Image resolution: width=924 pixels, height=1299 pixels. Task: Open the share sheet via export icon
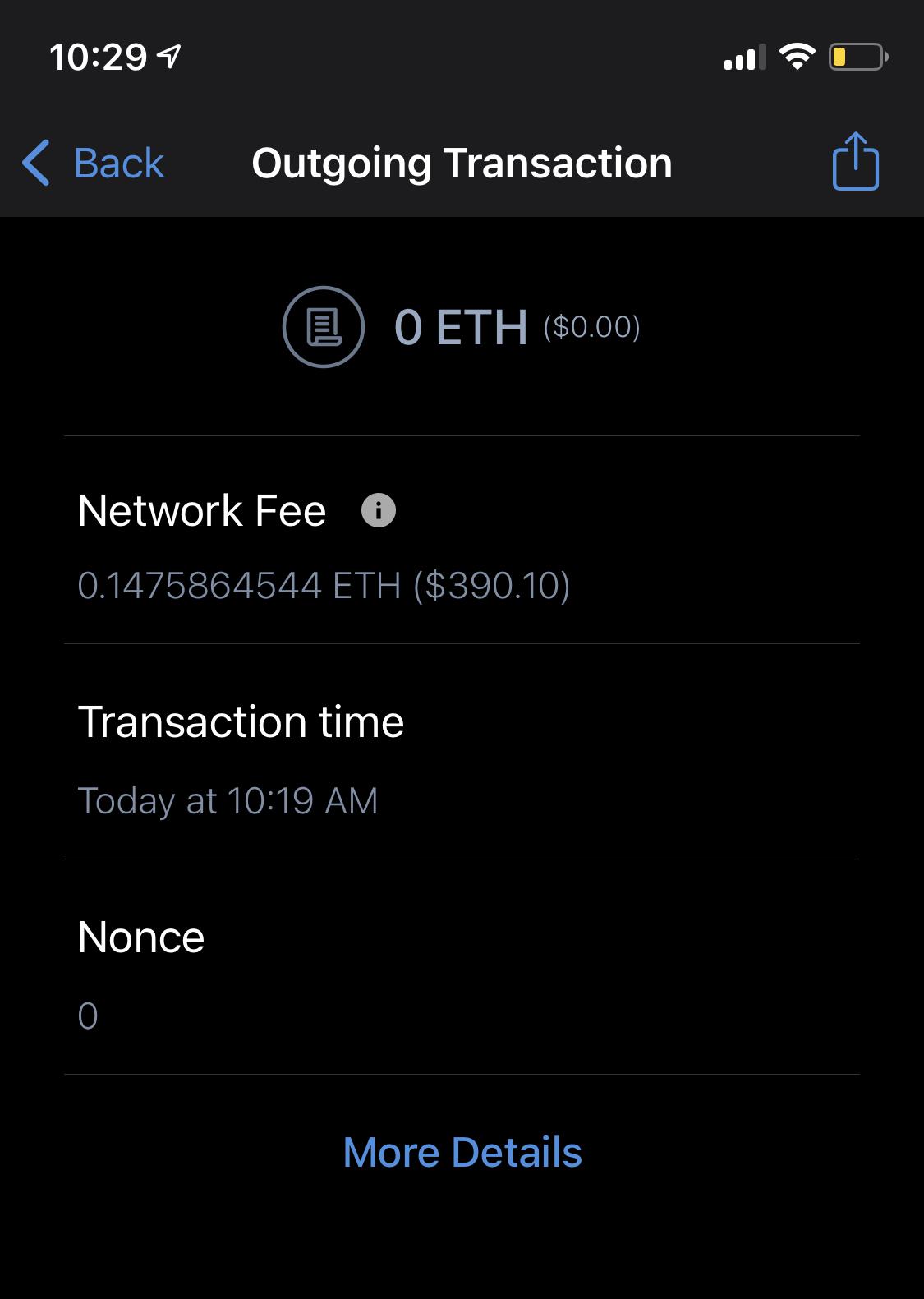pyautogui.click(x=855, y=161)
